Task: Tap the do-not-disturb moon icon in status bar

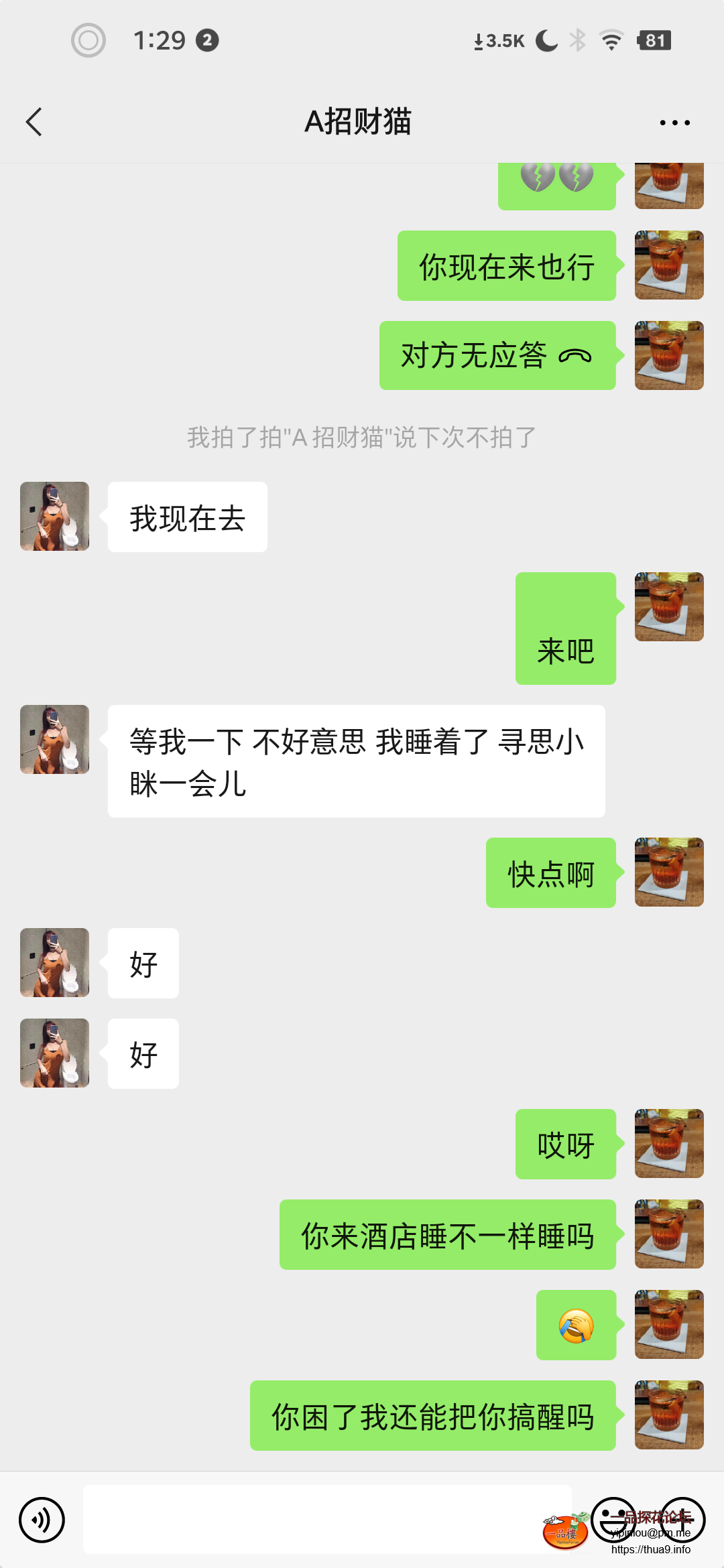Action: point(544,40)
